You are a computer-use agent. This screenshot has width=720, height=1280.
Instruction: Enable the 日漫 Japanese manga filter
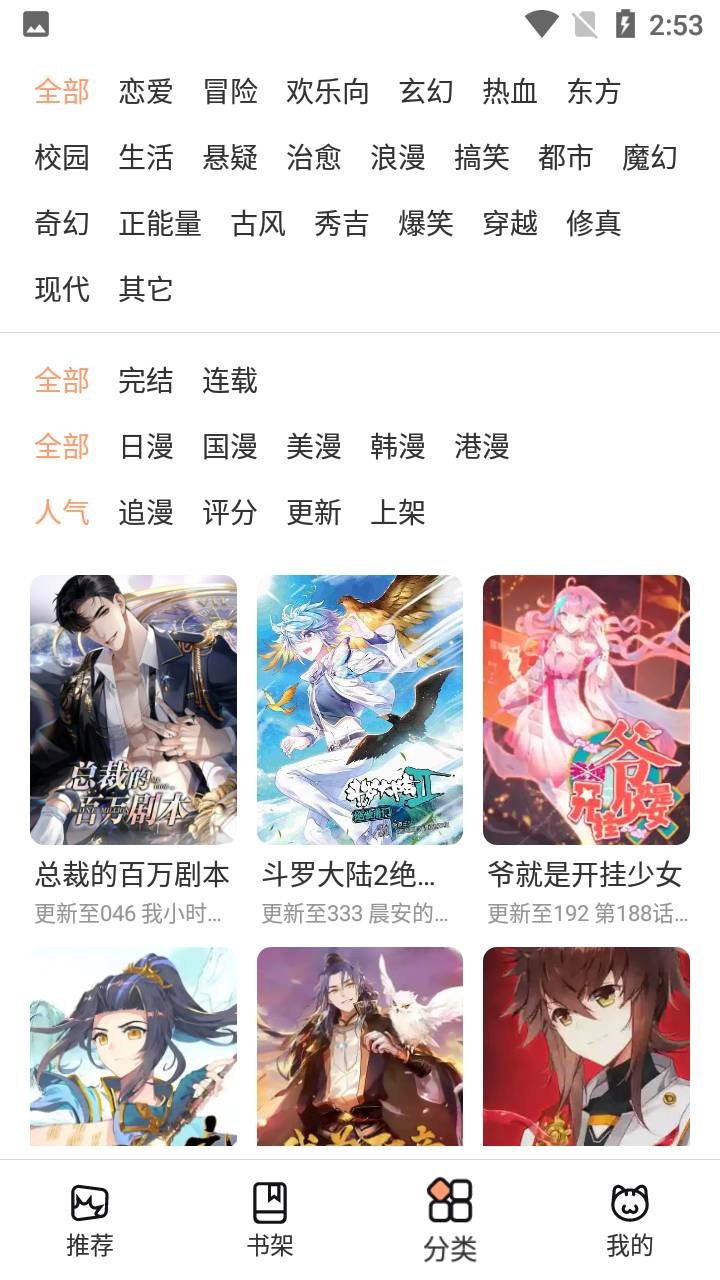click(x=146, y=447)
